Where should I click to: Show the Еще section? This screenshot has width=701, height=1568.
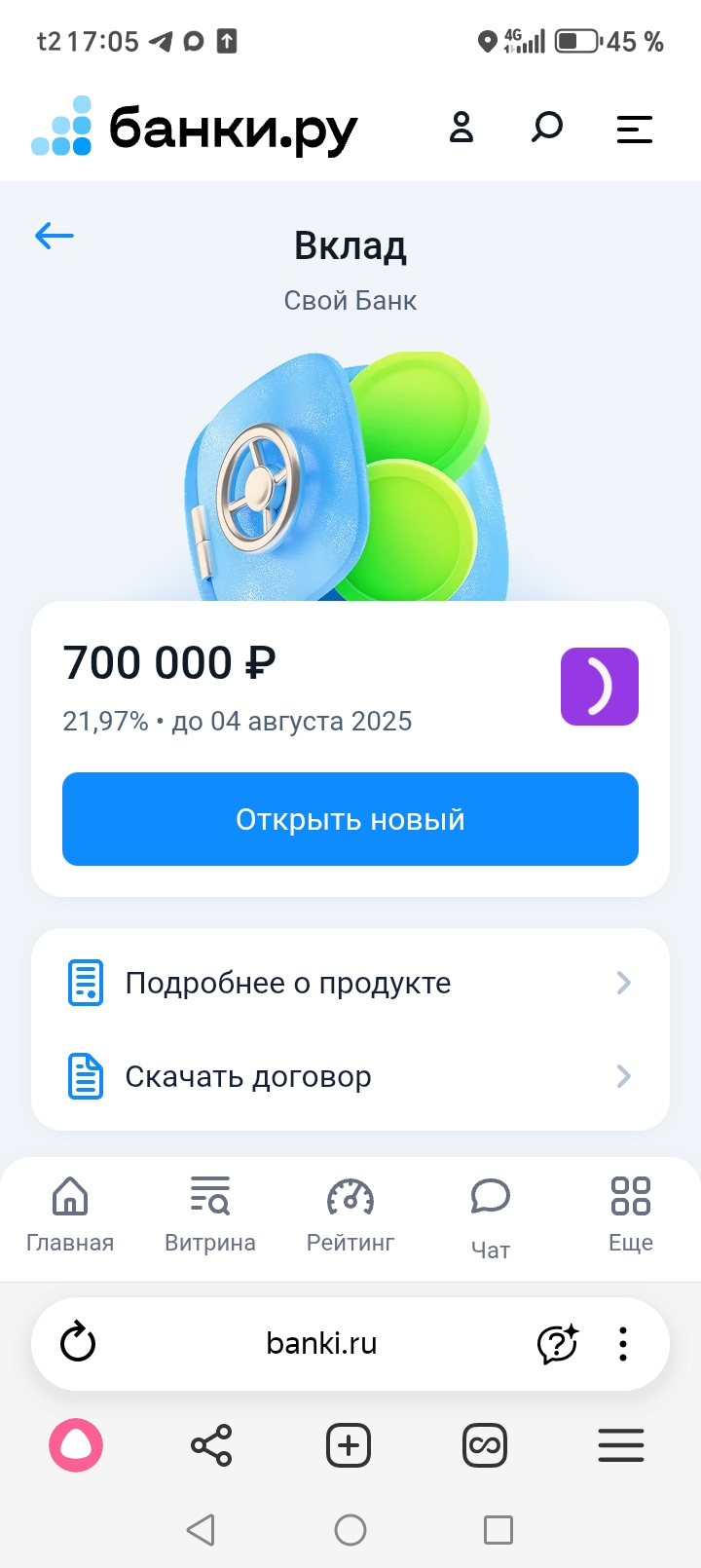coord(631,1213)
